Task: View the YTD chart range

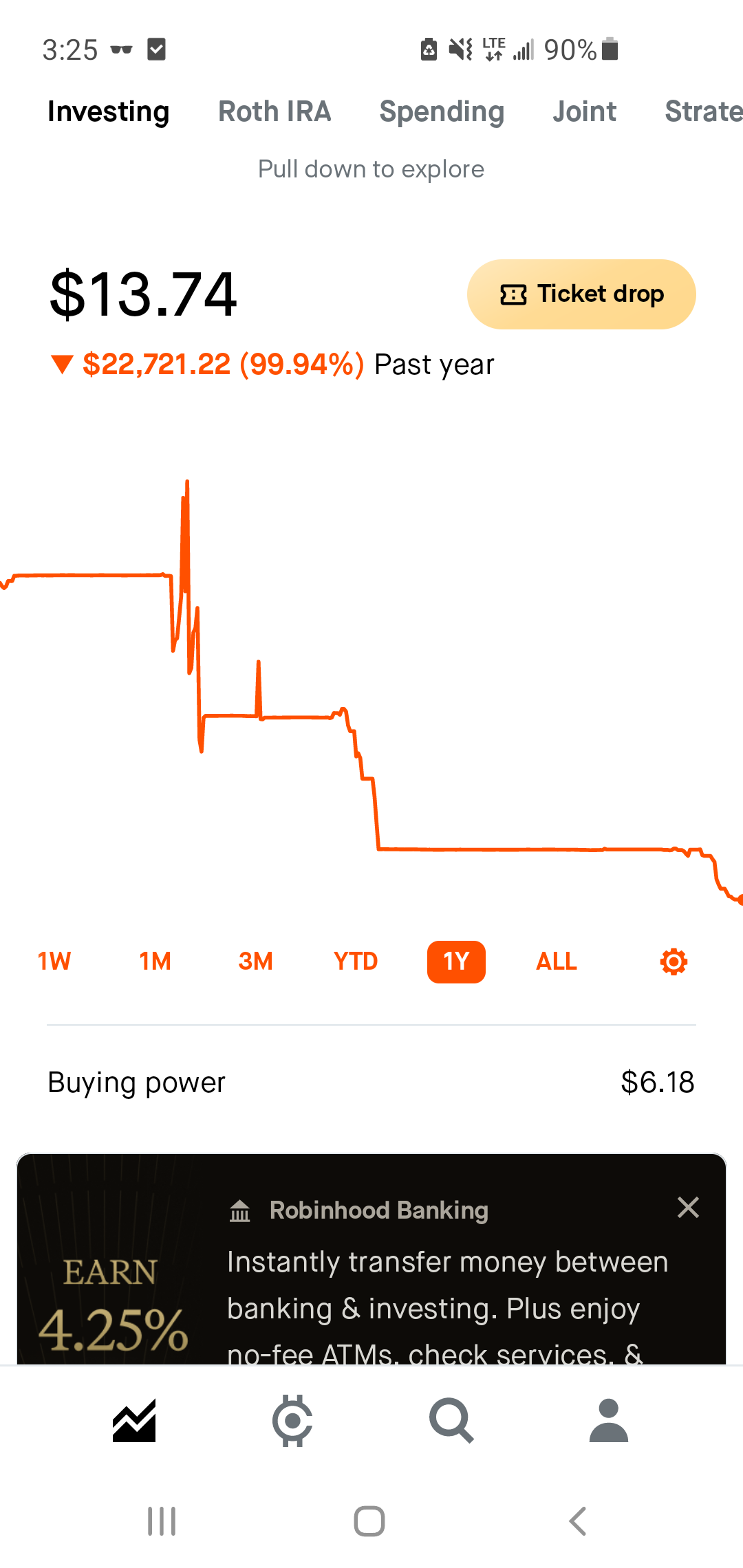Action: click(x=356, y=961)
